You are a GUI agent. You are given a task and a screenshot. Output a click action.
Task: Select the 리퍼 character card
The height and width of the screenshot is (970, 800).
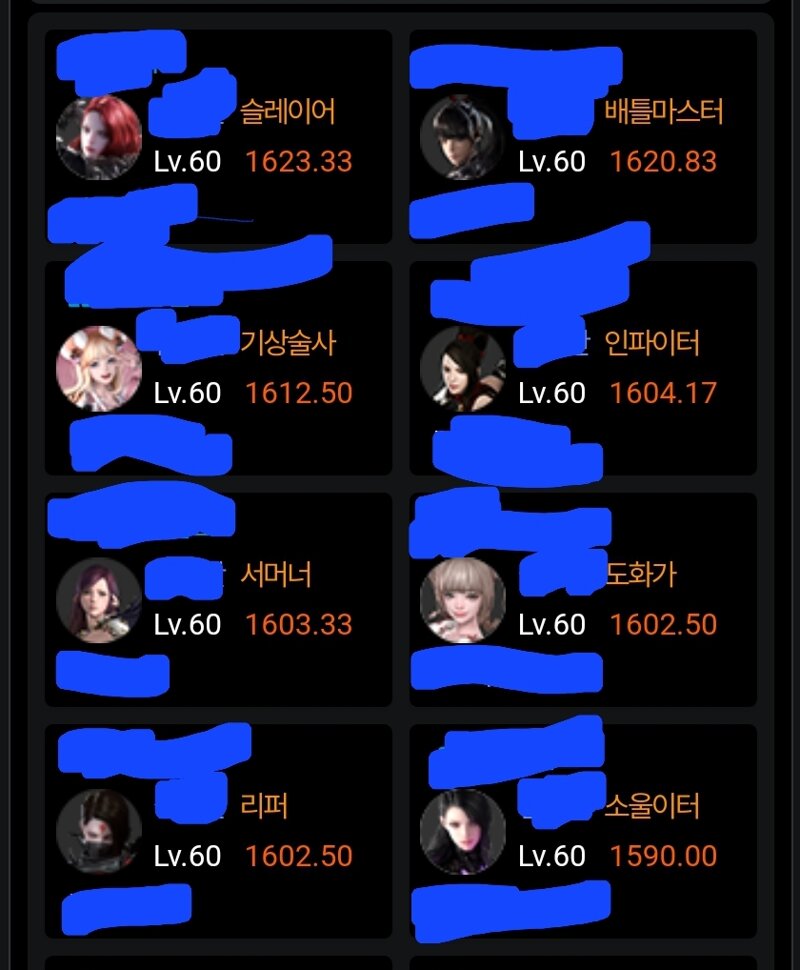click(x=218, y=832)
